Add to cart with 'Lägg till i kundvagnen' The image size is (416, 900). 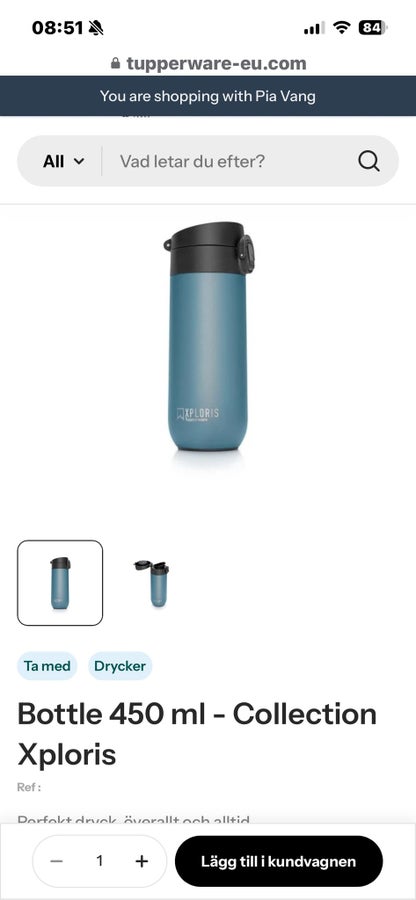click(279, 861)
